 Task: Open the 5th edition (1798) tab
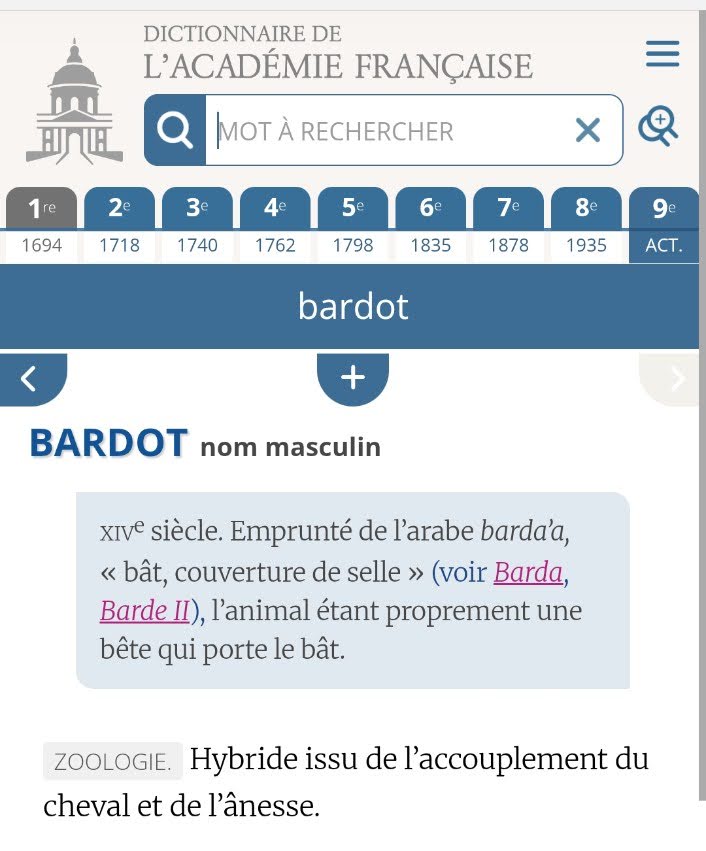(353, 225)
